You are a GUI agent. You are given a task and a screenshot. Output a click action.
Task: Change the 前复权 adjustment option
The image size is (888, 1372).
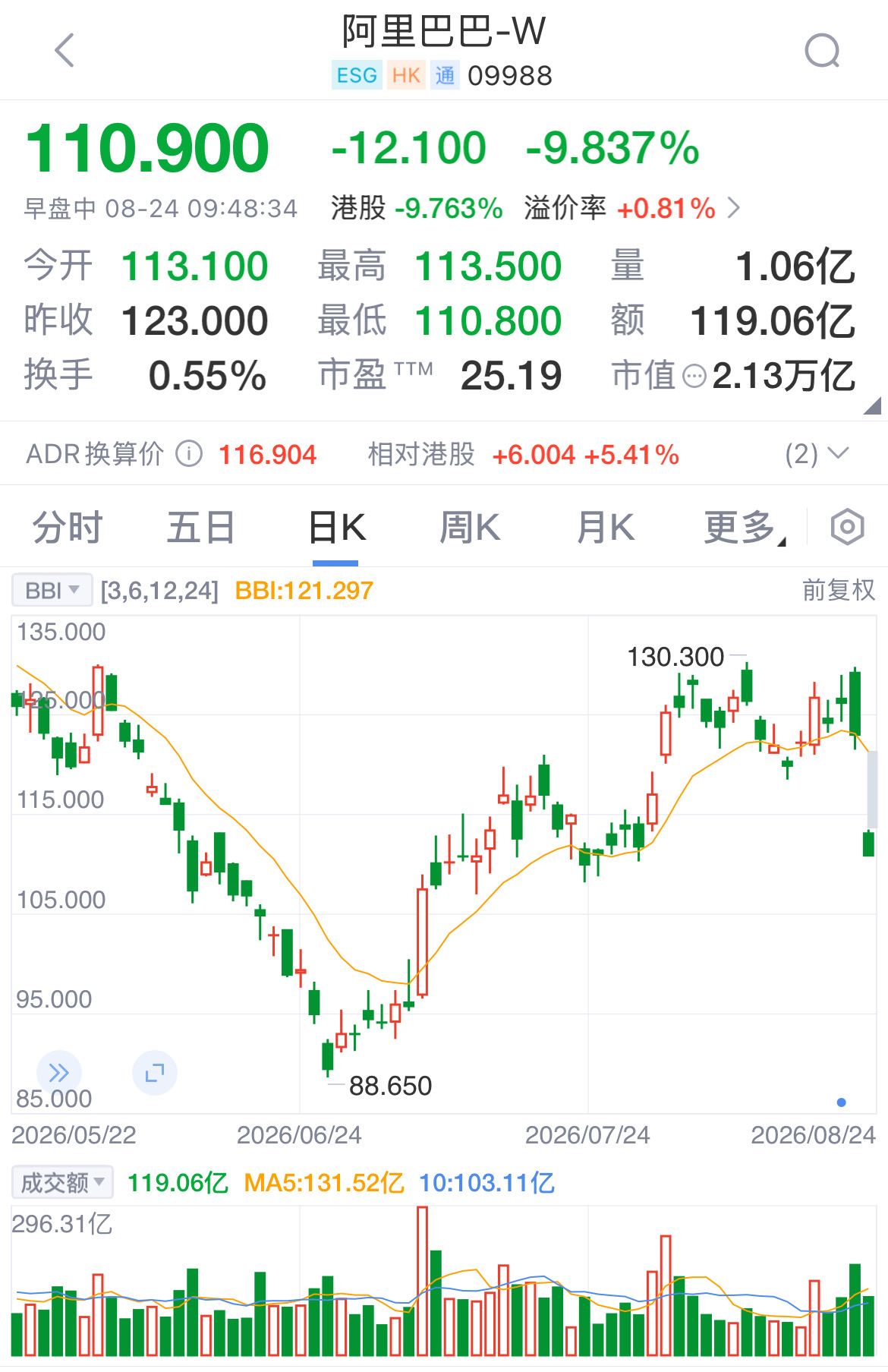click(x=839, y=590)
